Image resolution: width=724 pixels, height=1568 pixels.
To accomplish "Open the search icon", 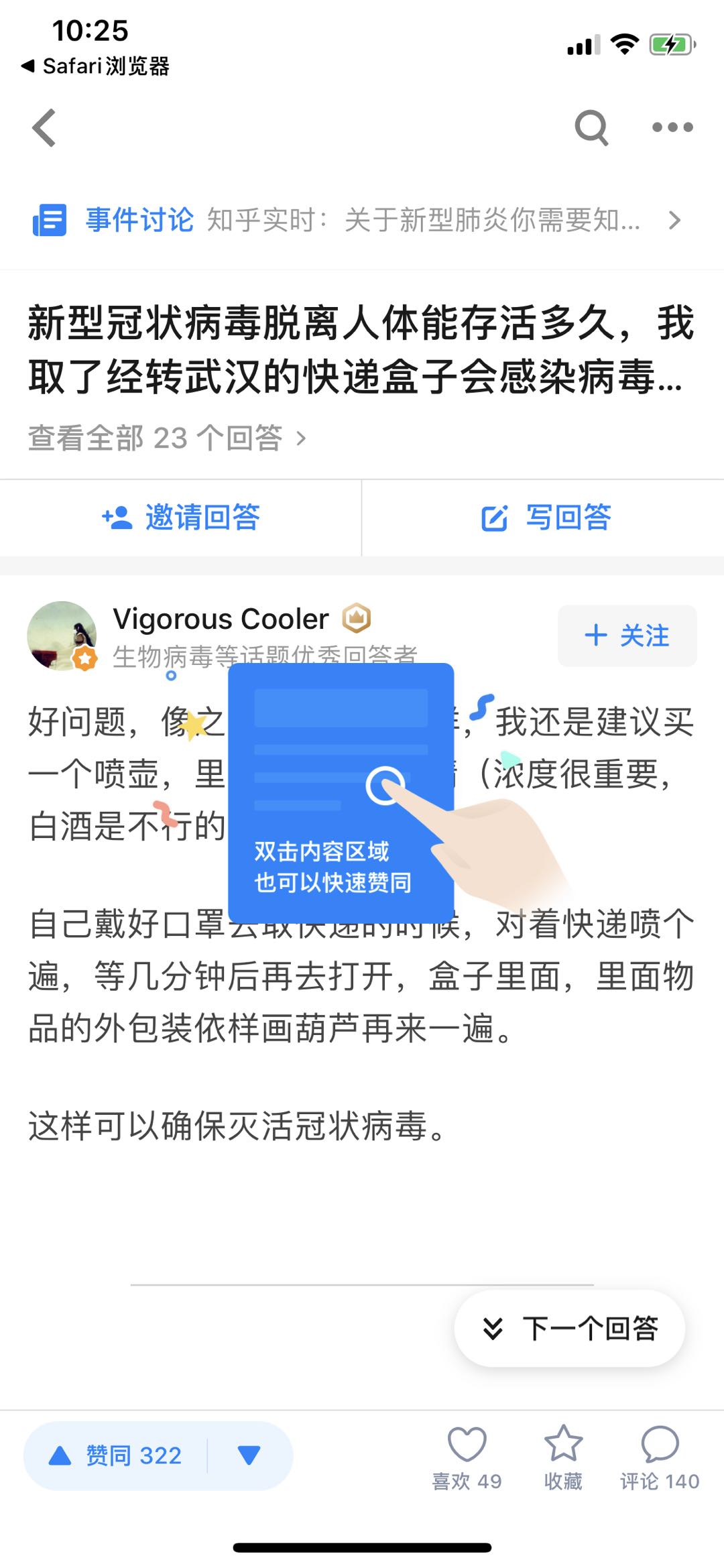I will (x=591, y=127).
